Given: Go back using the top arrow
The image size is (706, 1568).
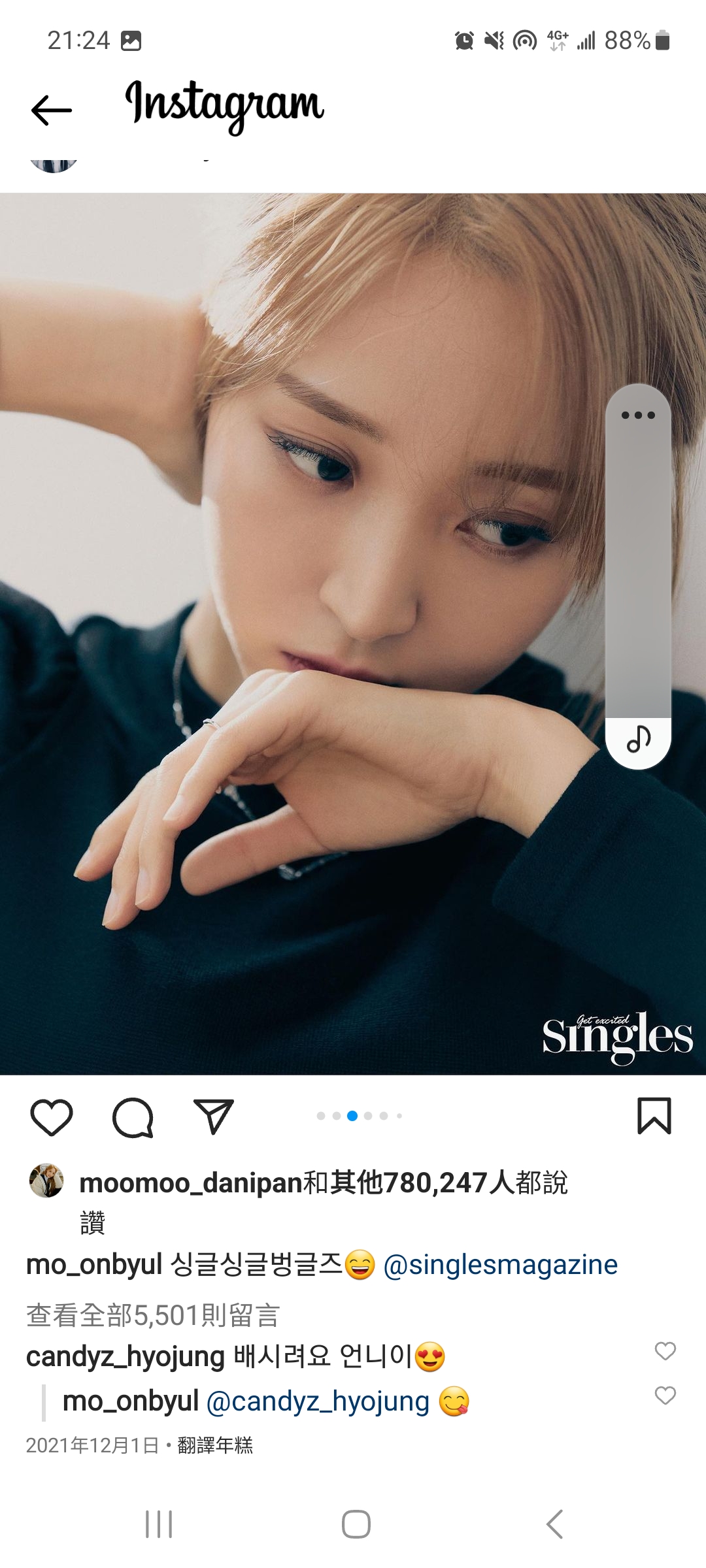Looking at the screenshot, I should [x=51, y=110].
